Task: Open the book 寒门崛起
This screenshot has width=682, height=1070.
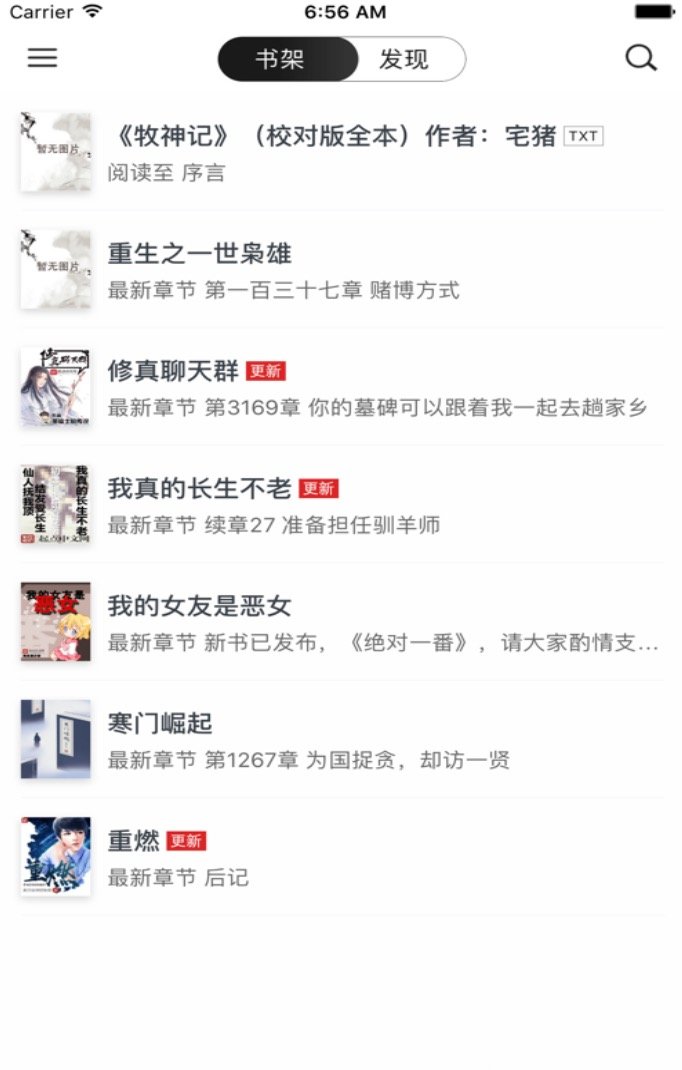Action: (340, 739)
